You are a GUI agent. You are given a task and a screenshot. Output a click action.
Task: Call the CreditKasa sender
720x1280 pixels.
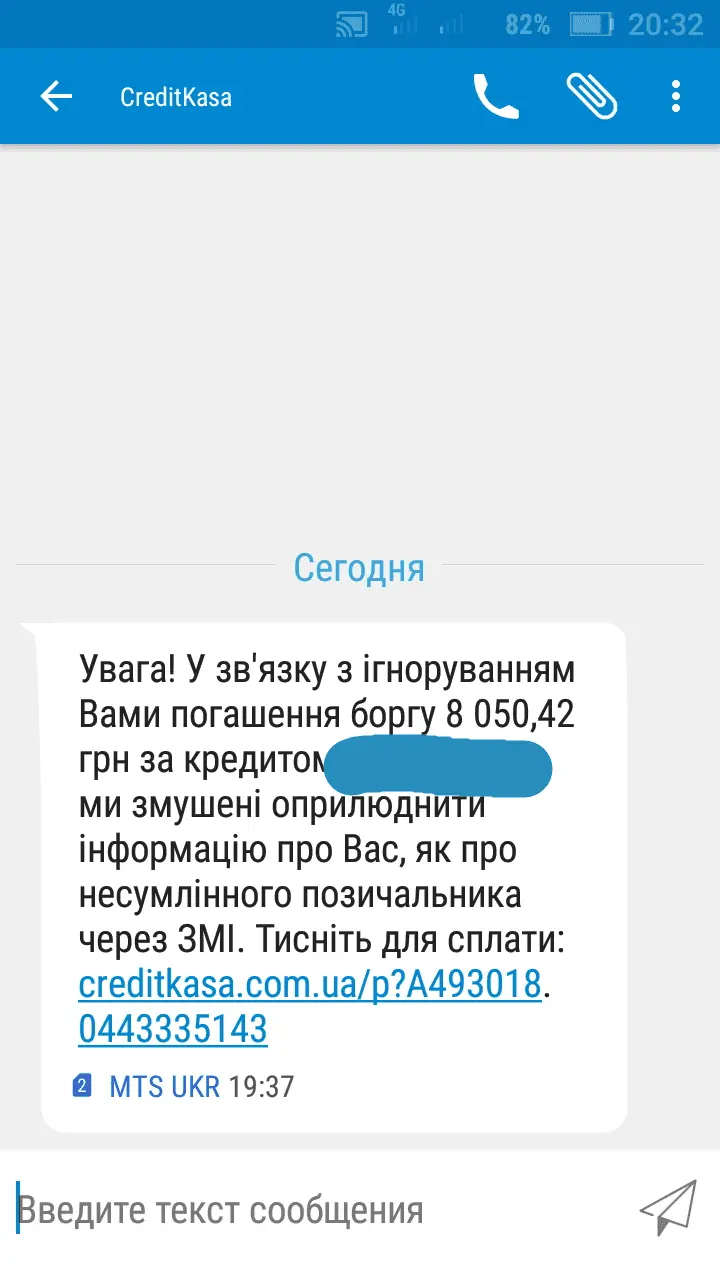495,97
